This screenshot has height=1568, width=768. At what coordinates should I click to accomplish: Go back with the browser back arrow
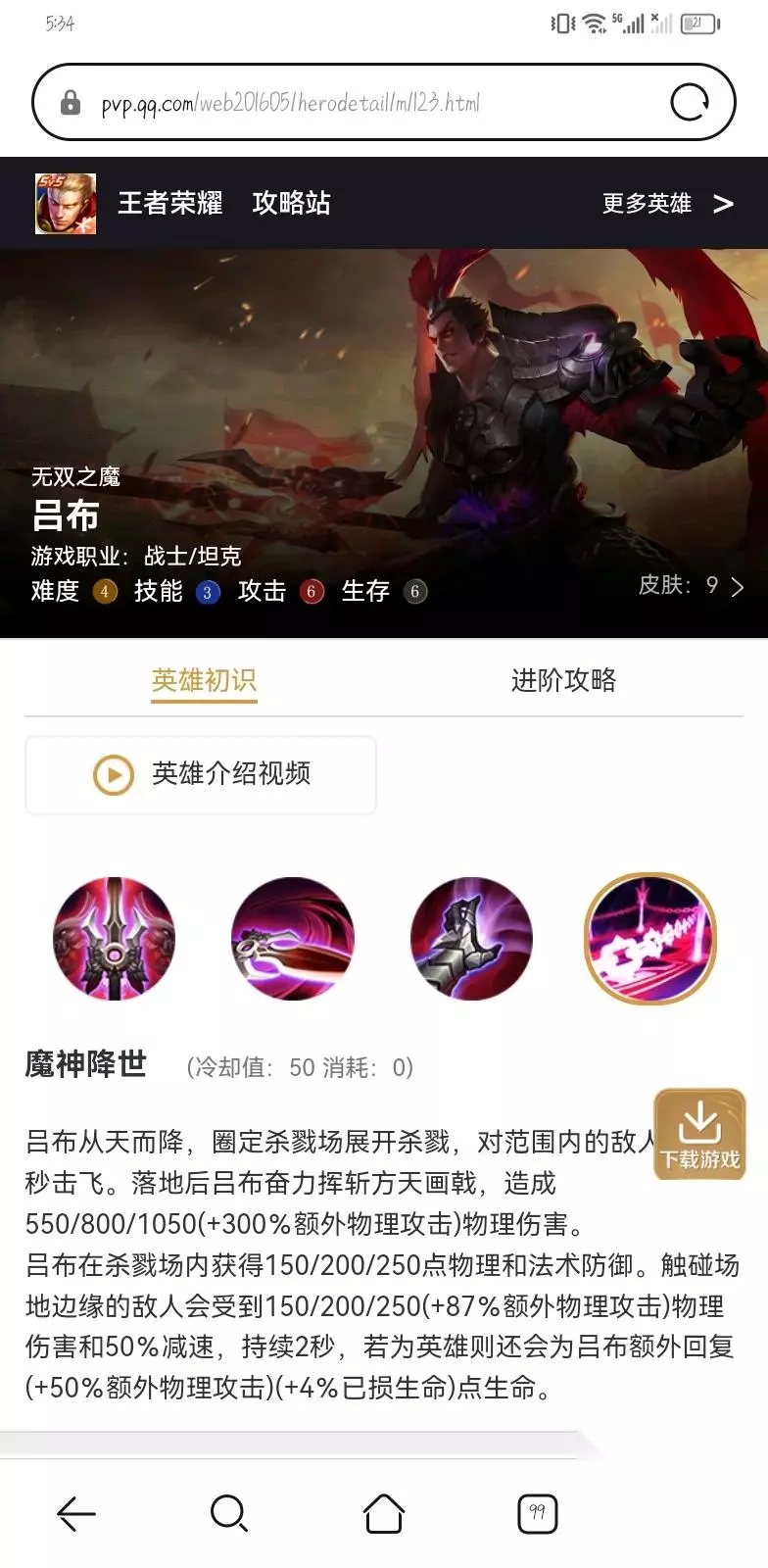75,1514
